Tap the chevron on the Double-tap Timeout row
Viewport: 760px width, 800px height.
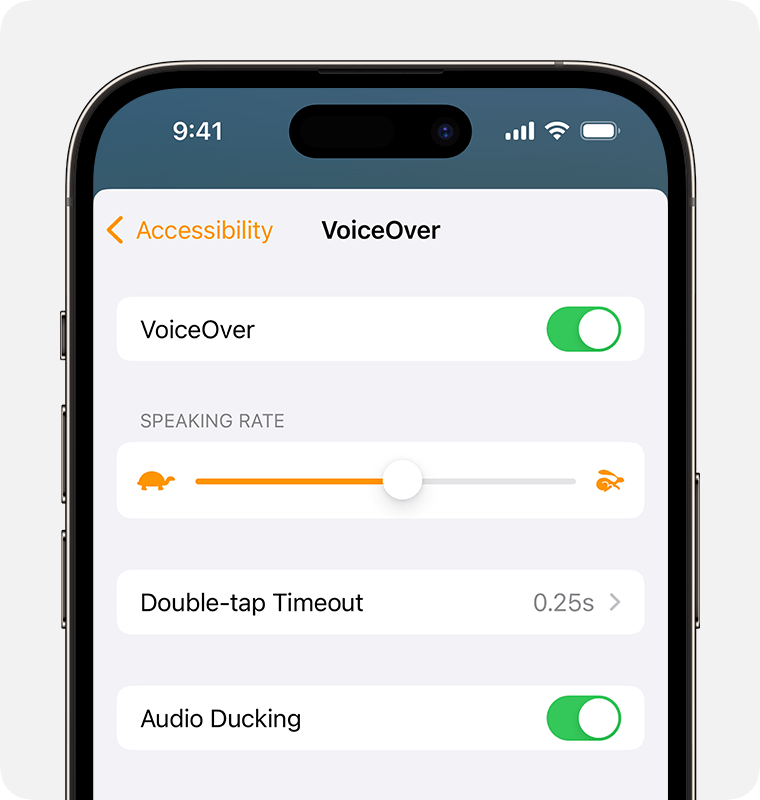[617, 602]
